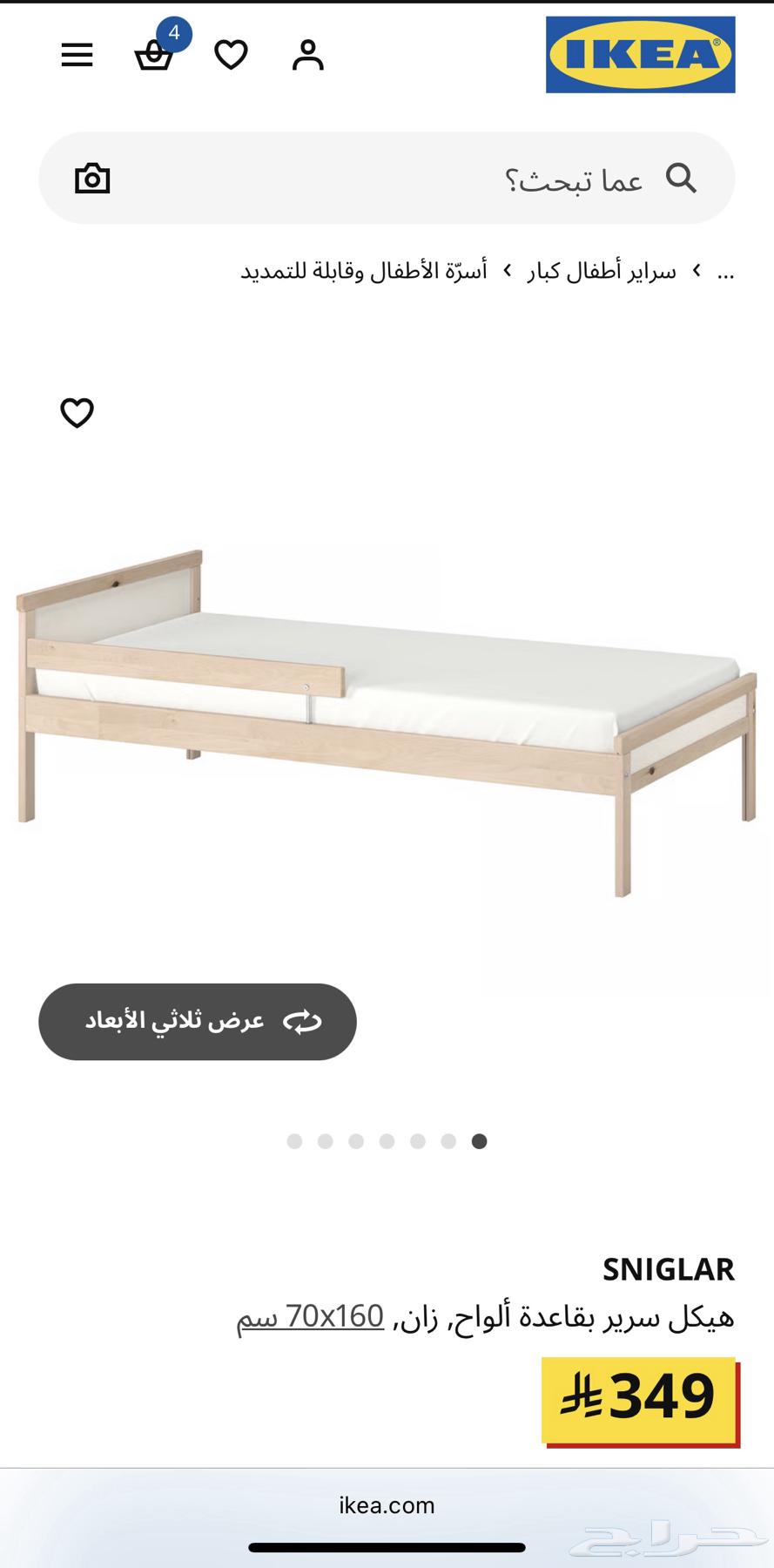Tap the 3D rotation icon on the button
774x1568 pixels.
point(304,1021)
